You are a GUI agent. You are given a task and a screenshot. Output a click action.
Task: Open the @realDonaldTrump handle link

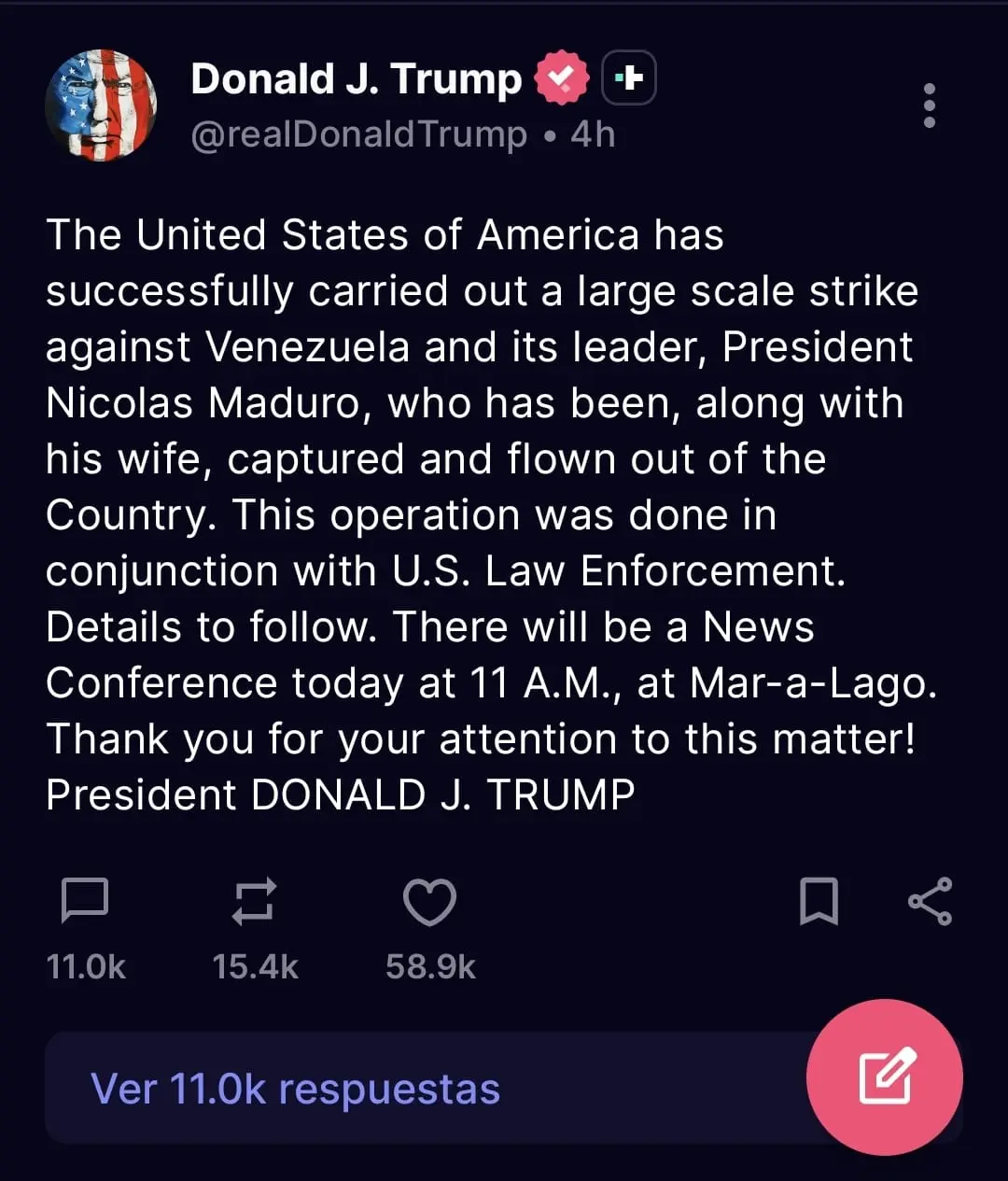click(x=359, y=134)
